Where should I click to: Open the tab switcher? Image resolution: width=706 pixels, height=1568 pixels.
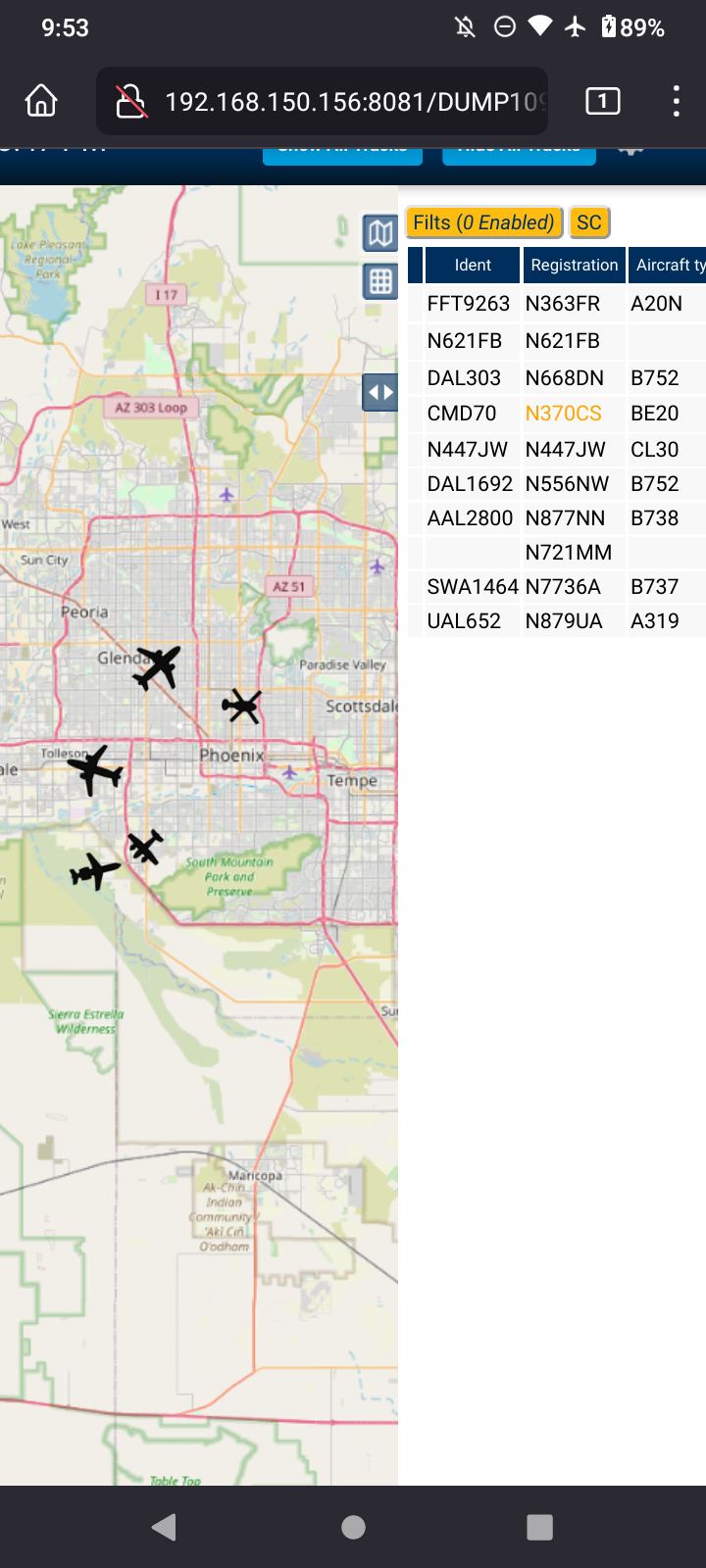(x=603, y=101)
